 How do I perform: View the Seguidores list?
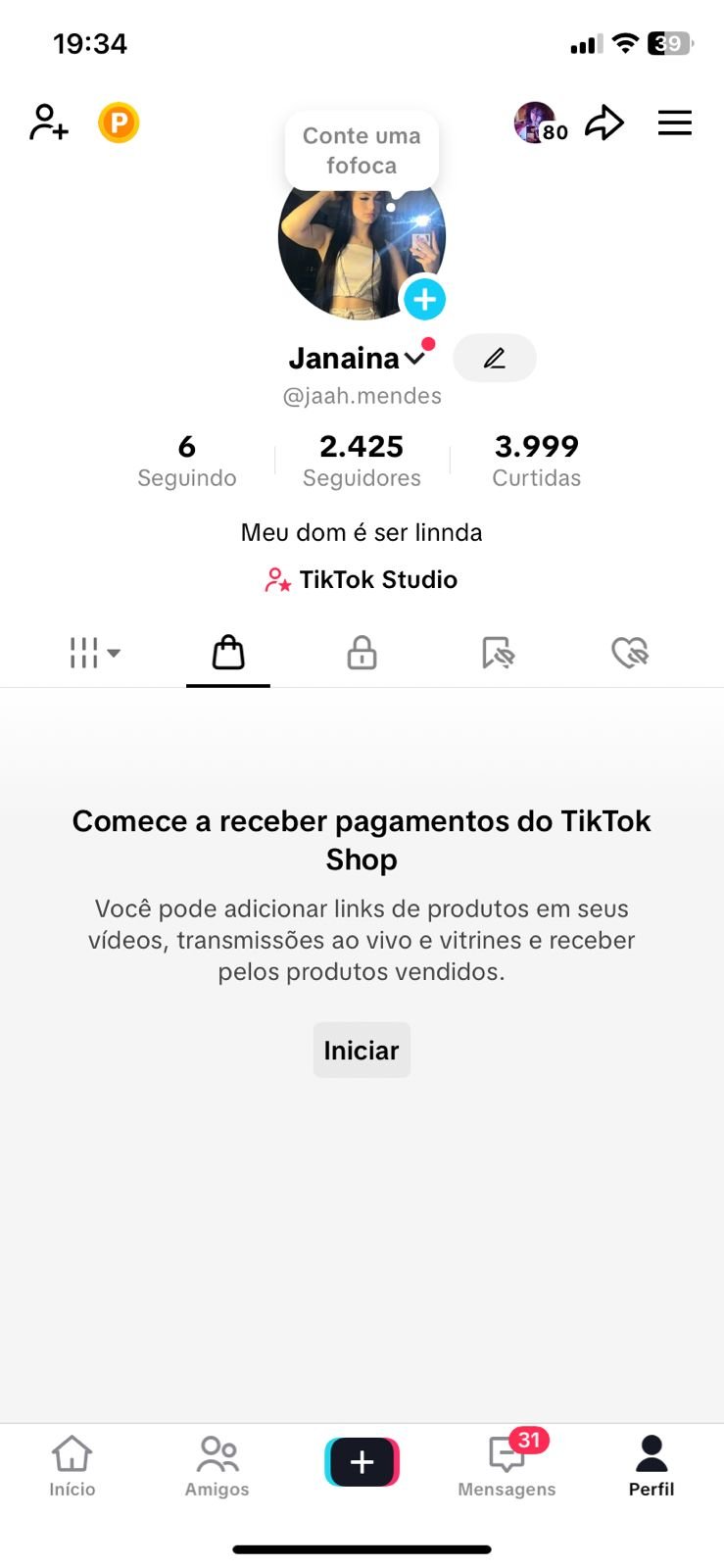pyautogui.click(x=362, y=461)
